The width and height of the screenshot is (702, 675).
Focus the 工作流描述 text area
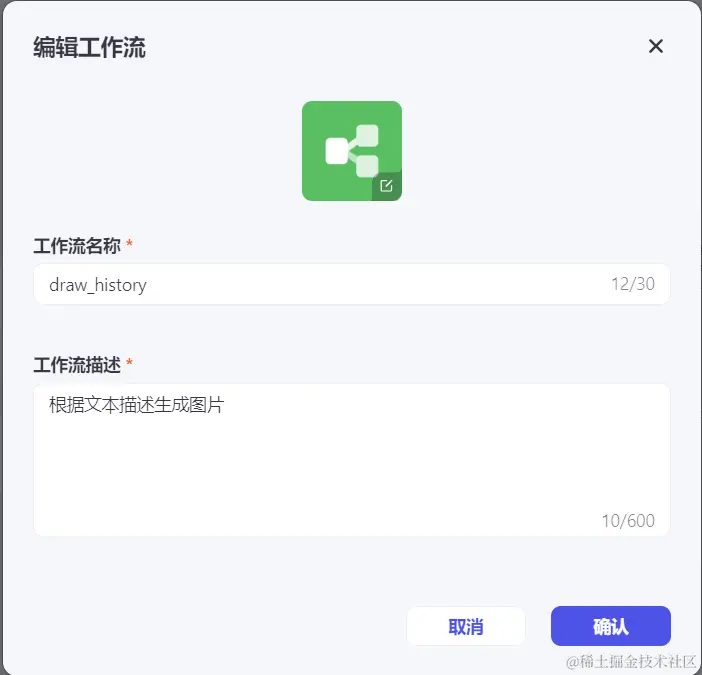[350, 458]
